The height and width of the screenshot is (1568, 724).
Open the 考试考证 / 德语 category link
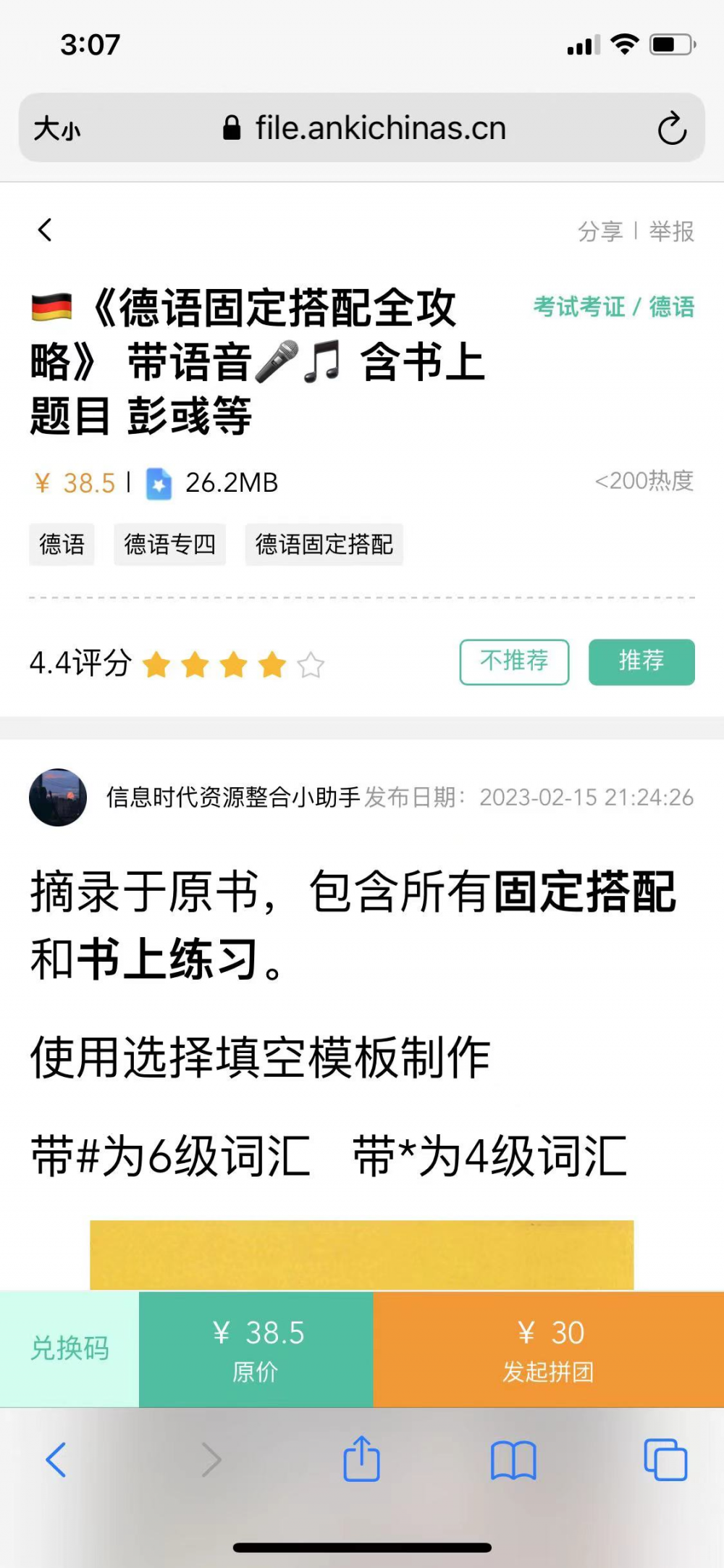tap(613, 307)
